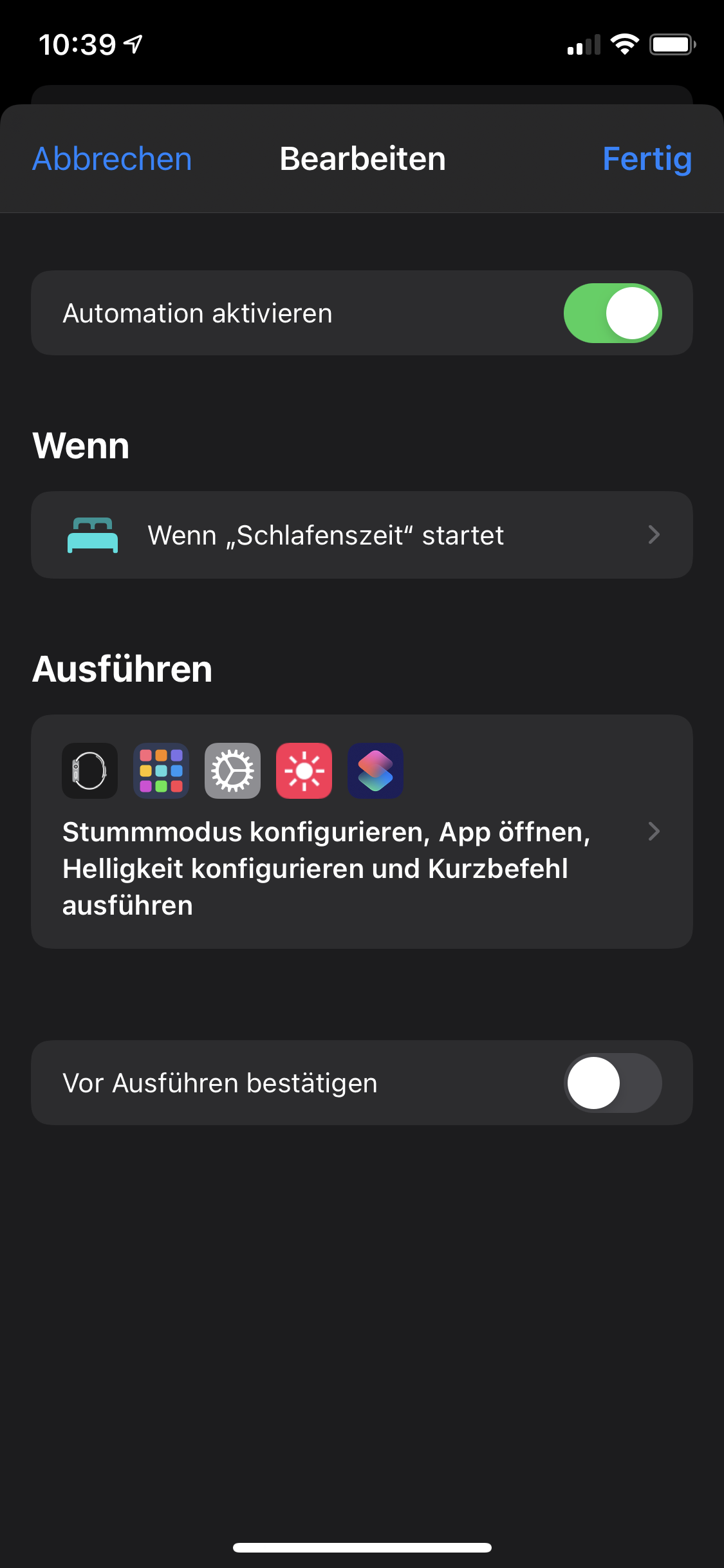Screen dimensions: 724x1568
Task: Toggle off Automation aktivieren
Action: click(x=613, y=313)
